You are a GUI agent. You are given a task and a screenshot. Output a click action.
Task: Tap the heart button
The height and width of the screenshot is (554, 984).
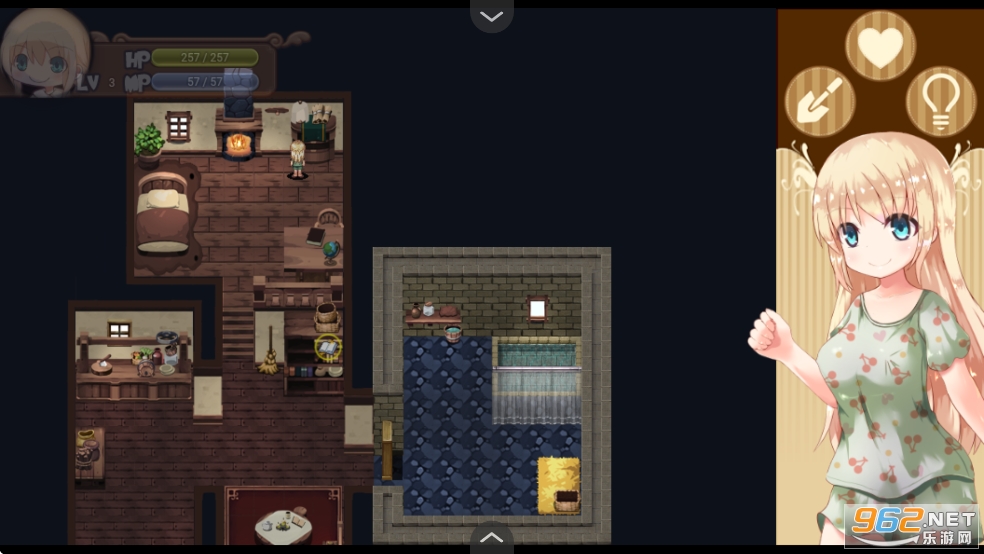(x=880, y=46)
